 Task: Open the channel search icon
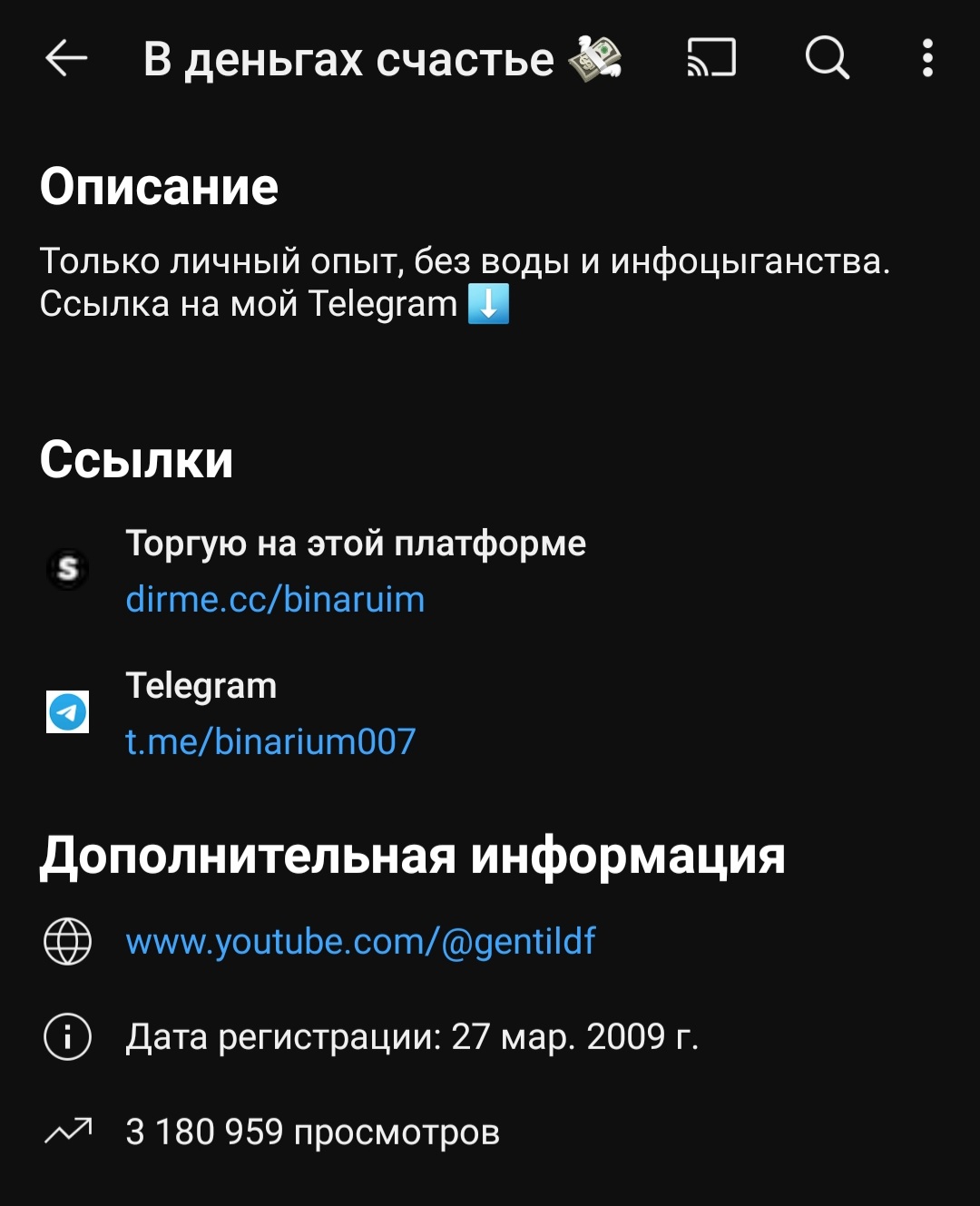click(827, 59)
